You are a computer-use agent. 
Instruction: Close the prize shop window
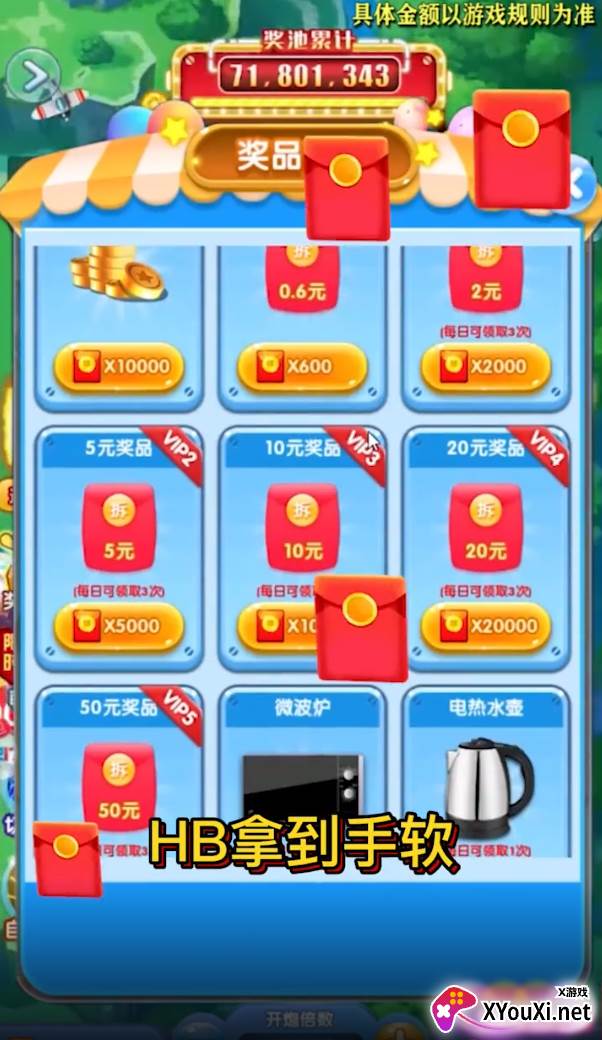578,184
